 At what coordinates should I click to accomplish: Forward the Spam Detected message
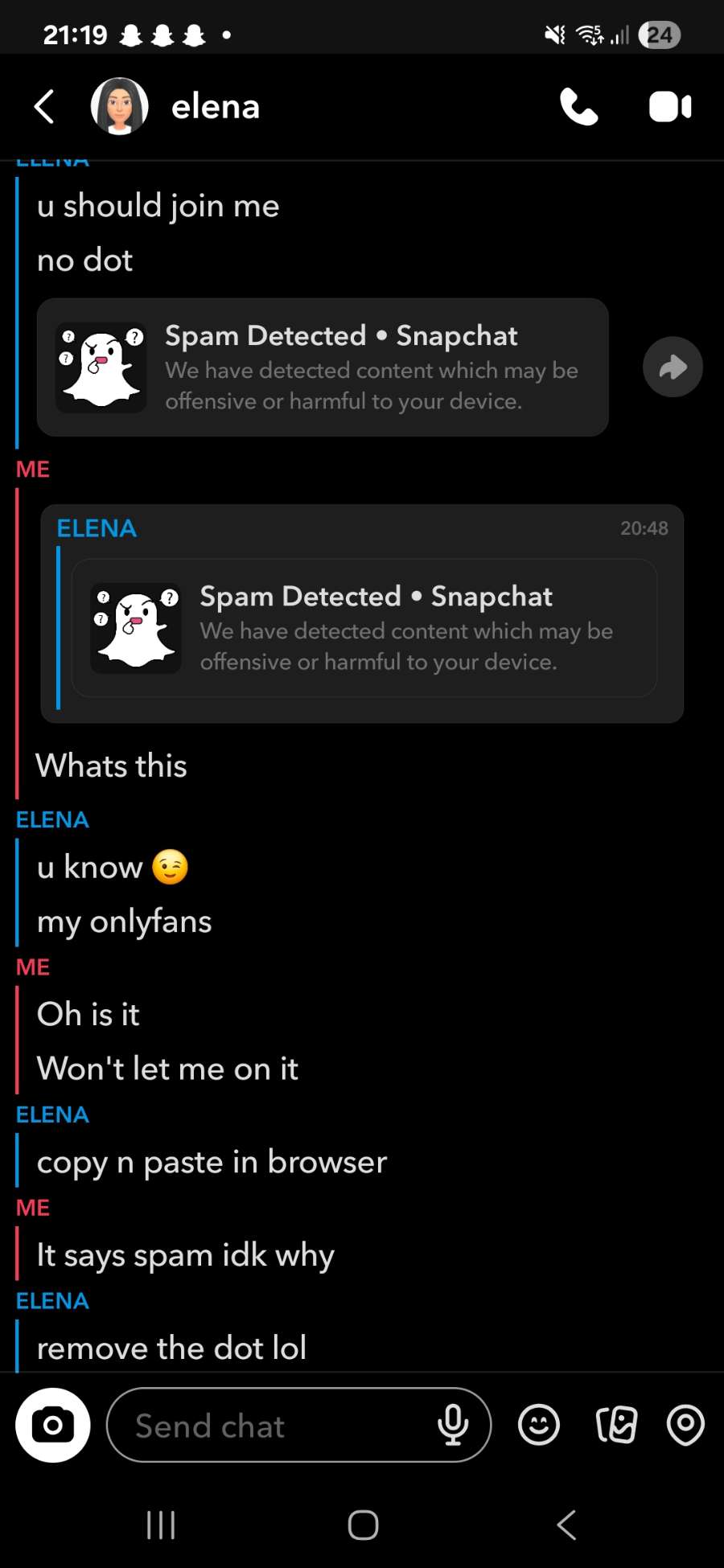[x=673, y=367]
